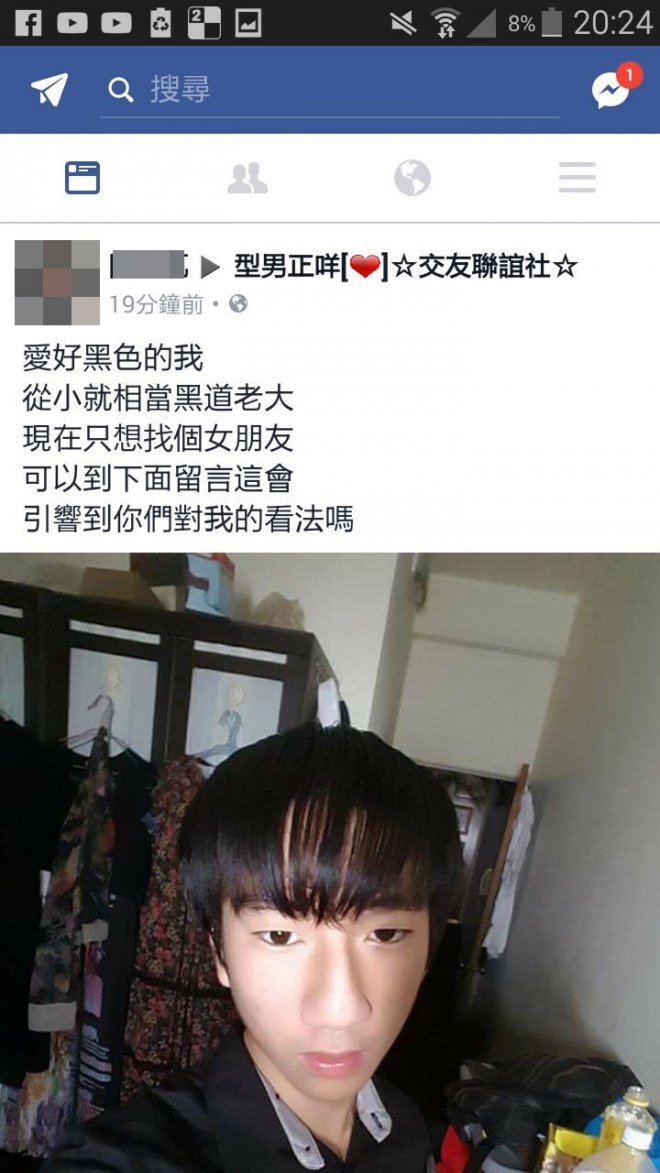Open the poster's blurred profile picture

pos(57,282)
